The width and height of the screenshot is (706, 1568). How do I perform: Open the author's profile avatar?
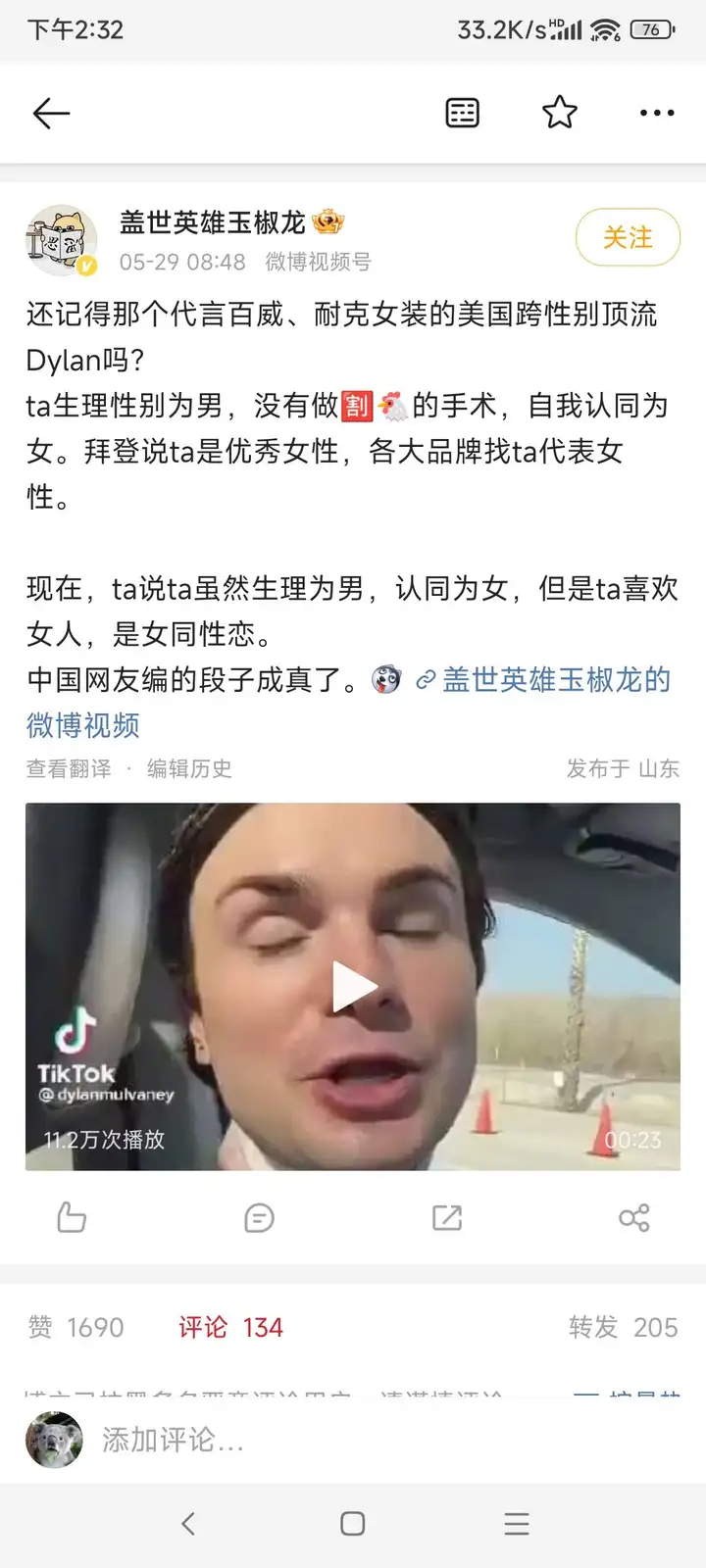(61, 240)
